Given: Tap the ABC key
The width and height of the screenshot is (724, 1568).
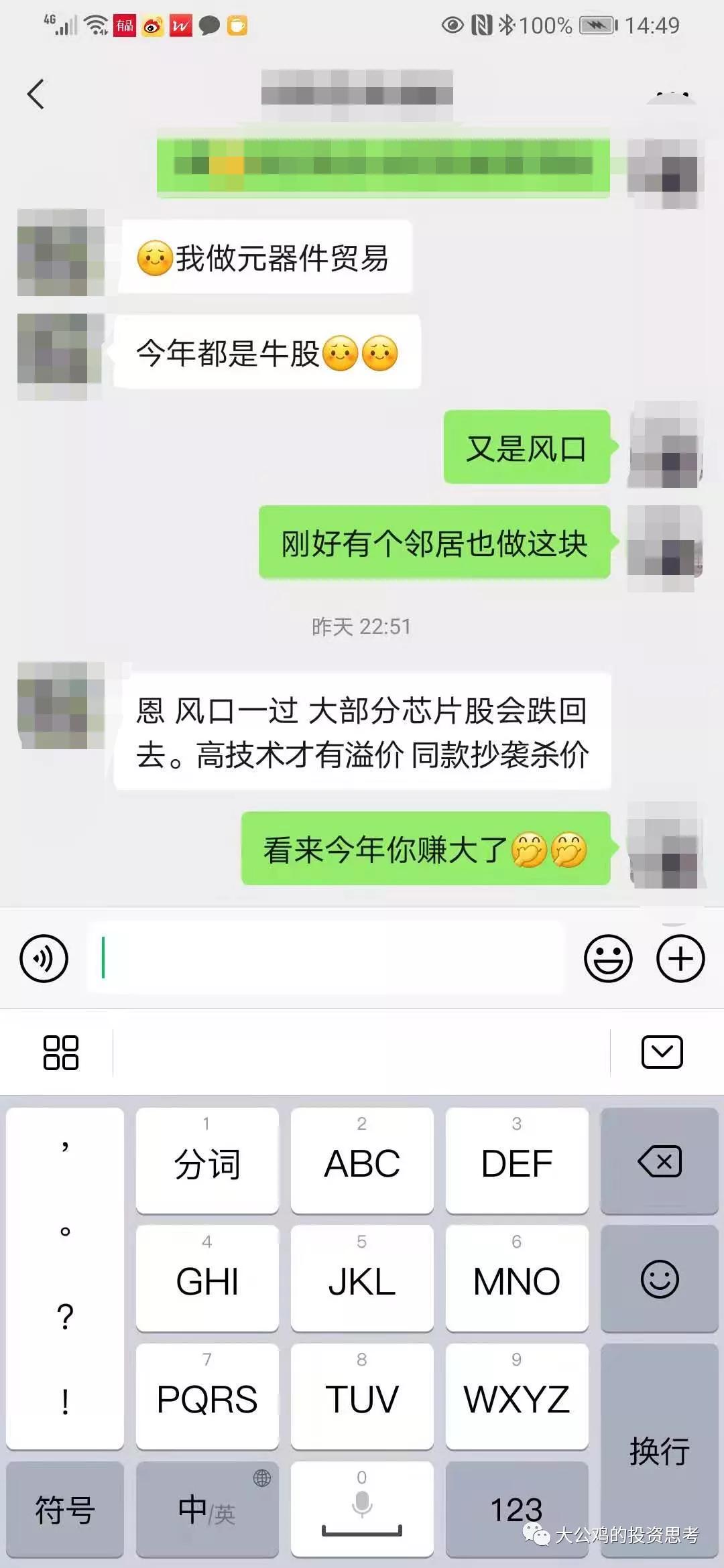Looking at the screenshot, I should [362, 1161].
